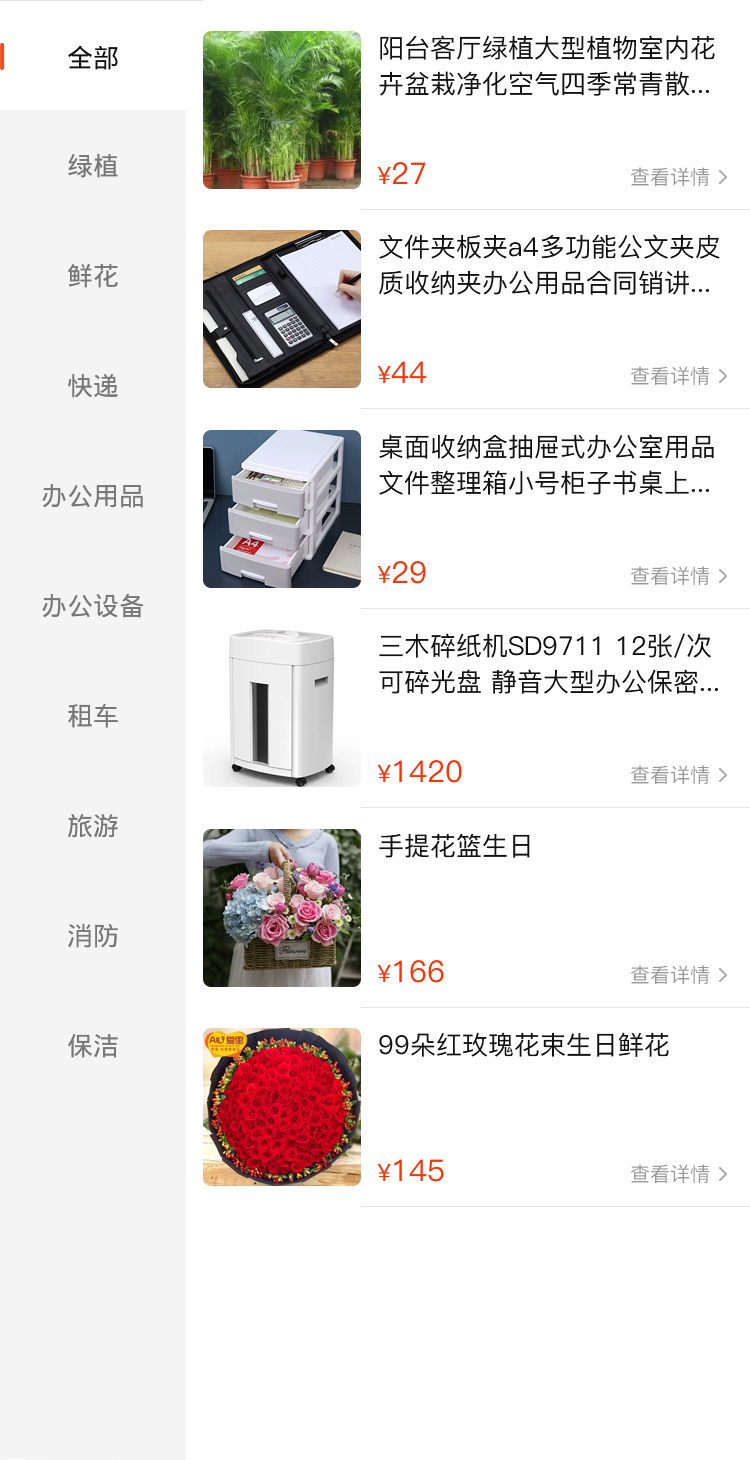Go to the 租车 category
Screen dimensions: 750x1460
[93, 716]
